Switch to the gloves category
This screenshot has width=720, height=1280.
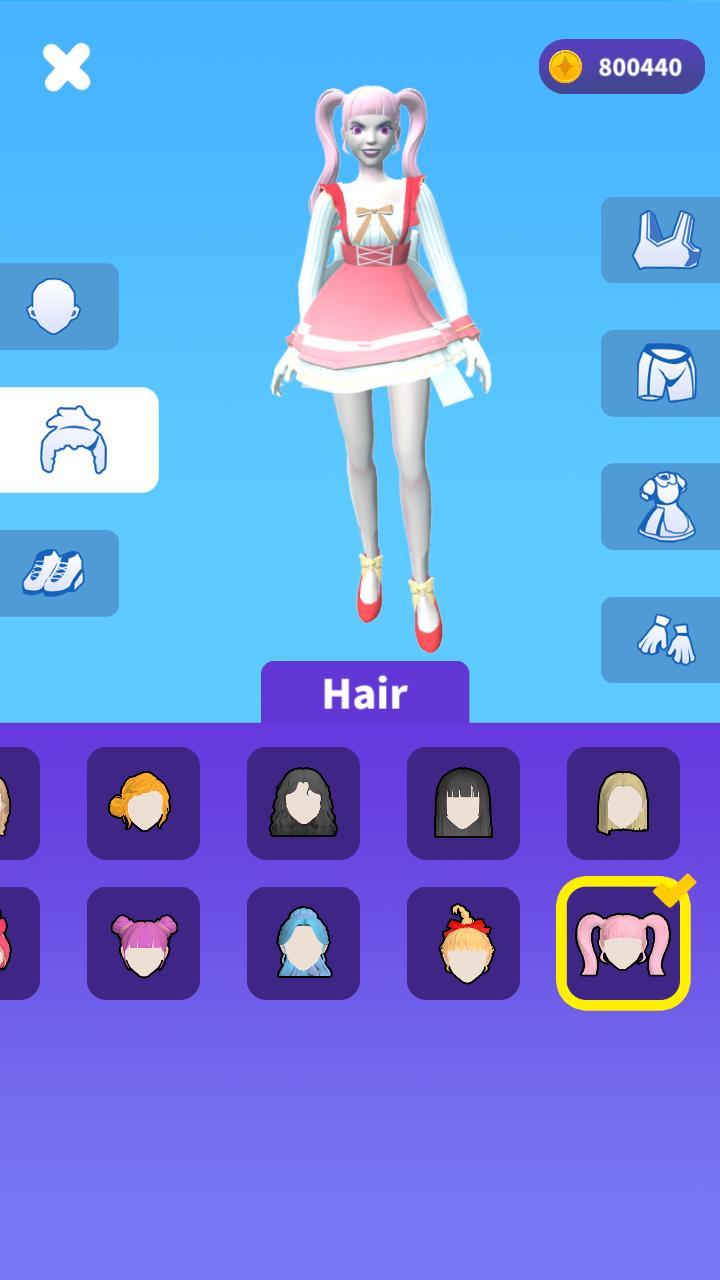664,640
